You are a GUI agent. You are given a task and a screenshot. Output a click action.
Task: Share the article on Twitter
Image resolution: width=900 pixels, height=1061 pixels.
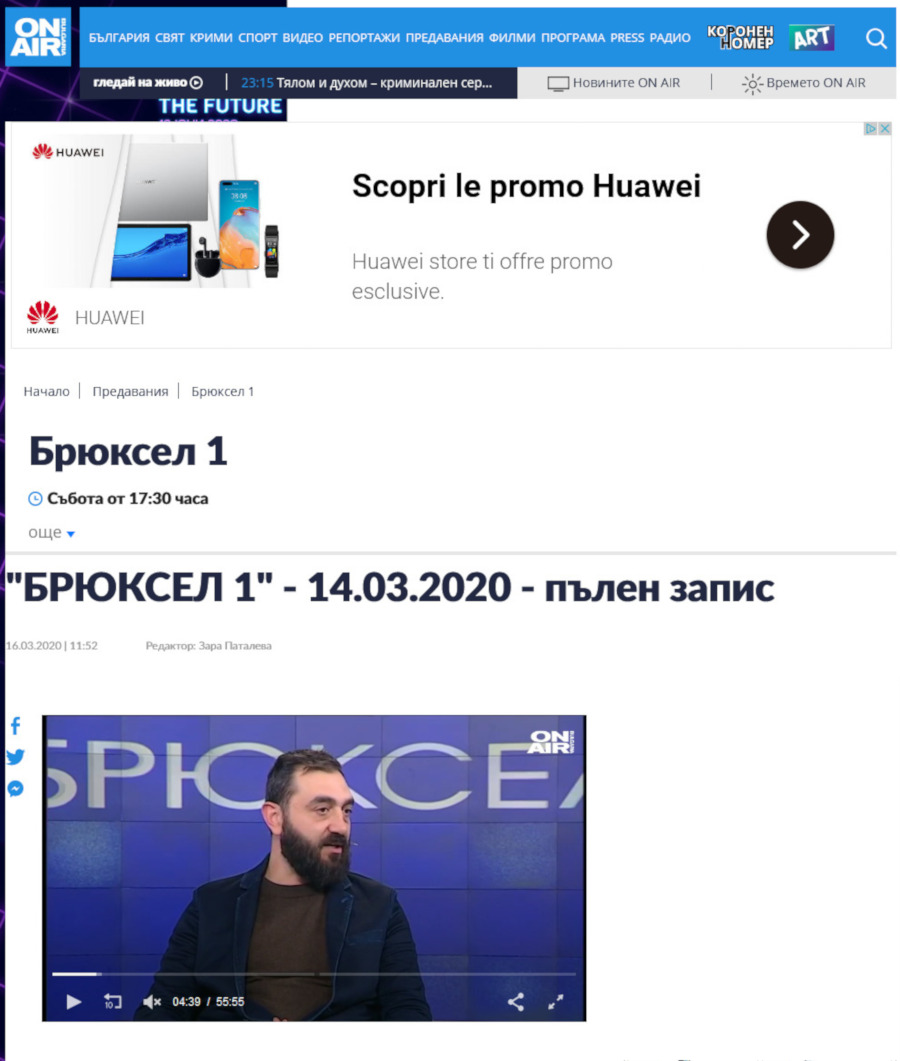coord(15,757)
